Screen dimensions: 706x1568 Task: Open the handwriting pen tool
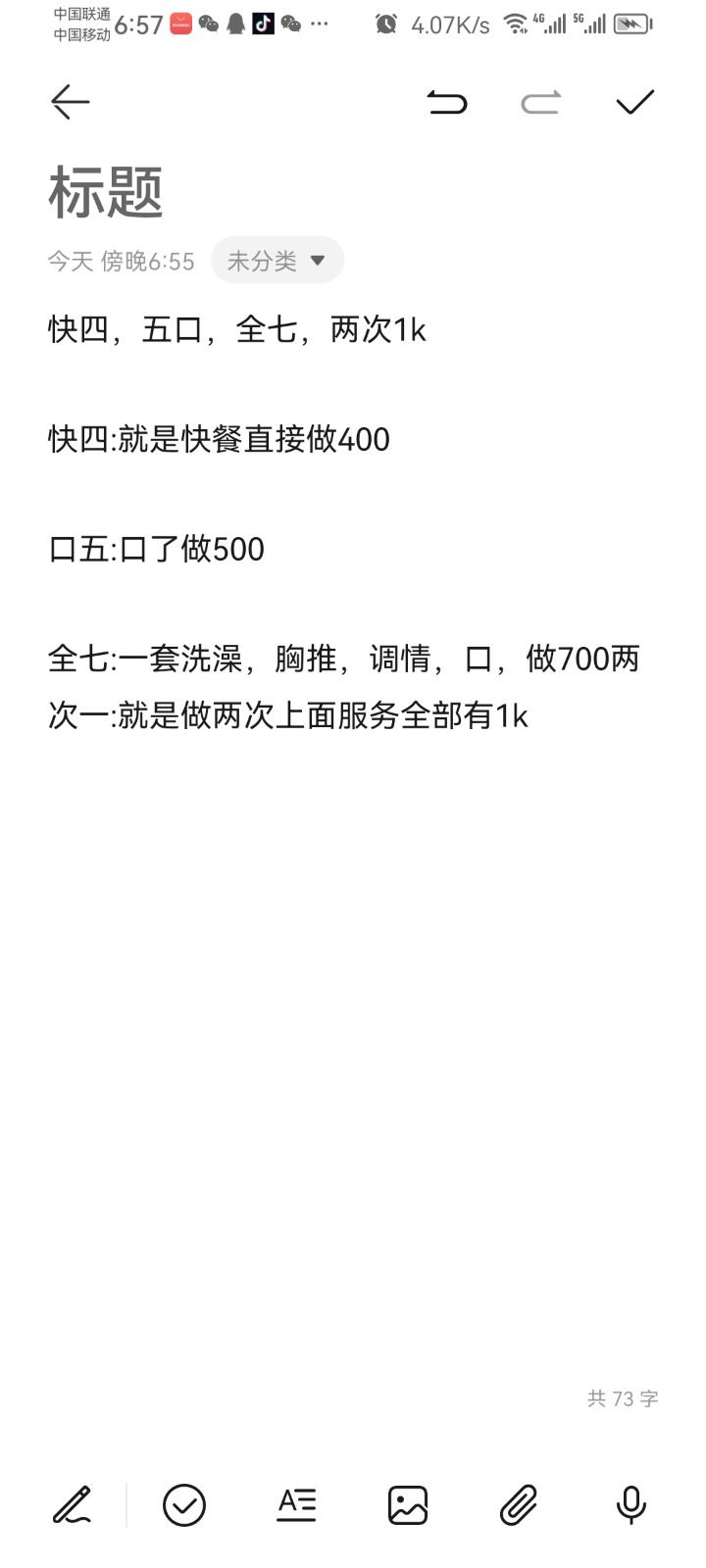72,1505
